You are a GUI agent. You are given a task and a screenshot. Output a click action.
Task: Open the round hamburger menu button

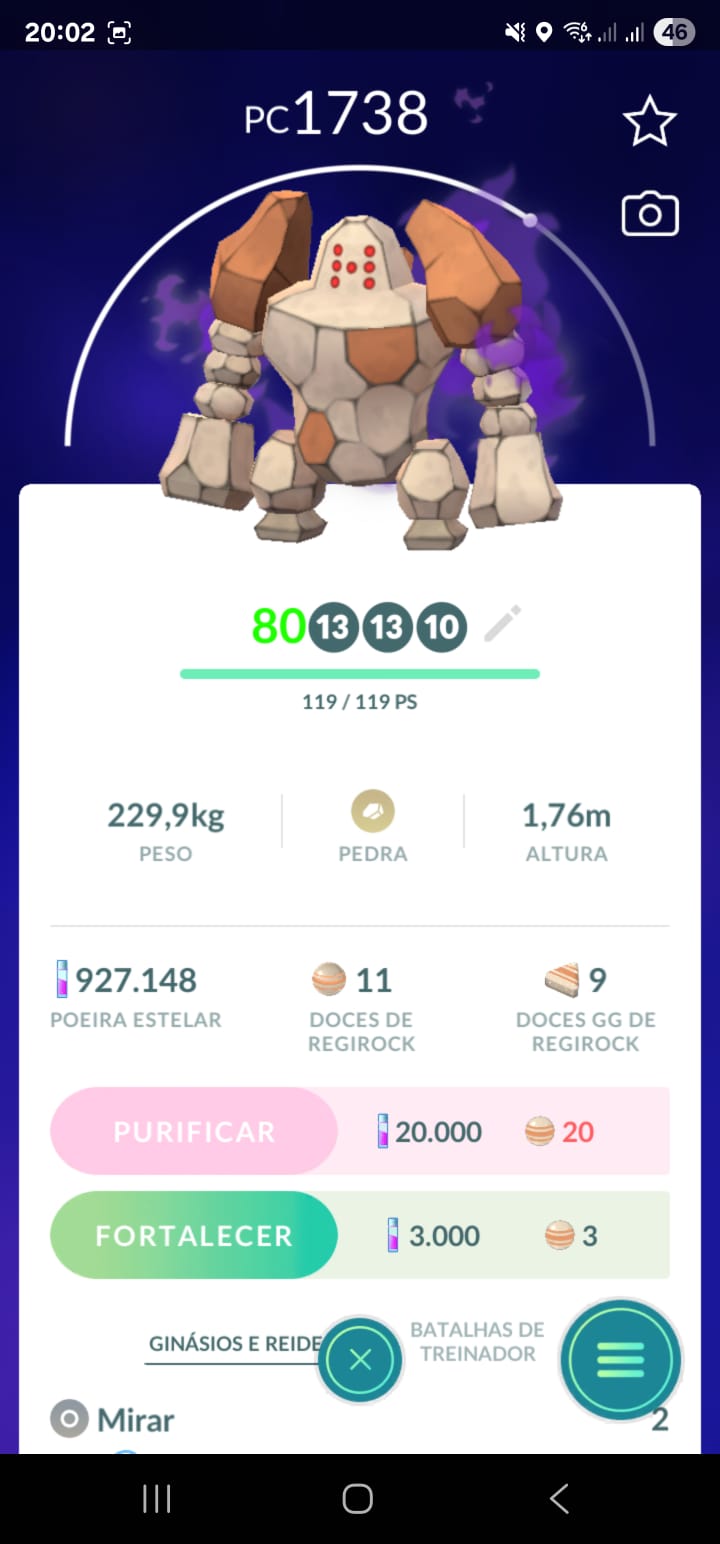click(621, 1360)
